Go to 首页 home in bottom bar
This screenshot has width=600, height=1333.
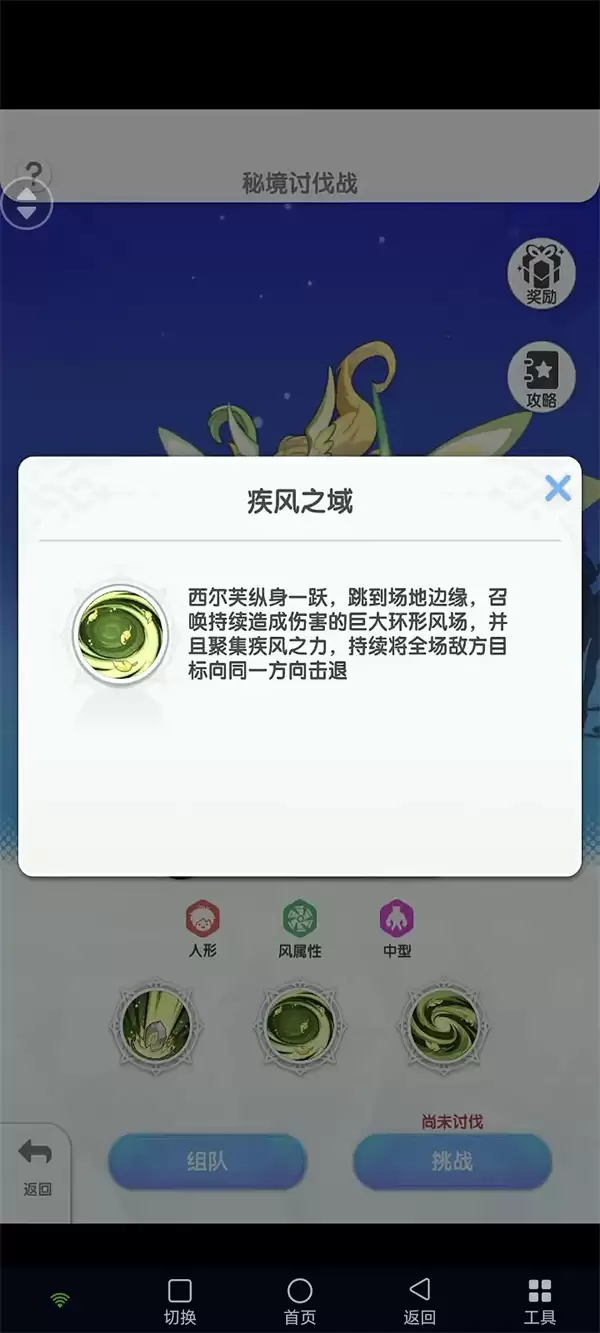[300, 1299]
